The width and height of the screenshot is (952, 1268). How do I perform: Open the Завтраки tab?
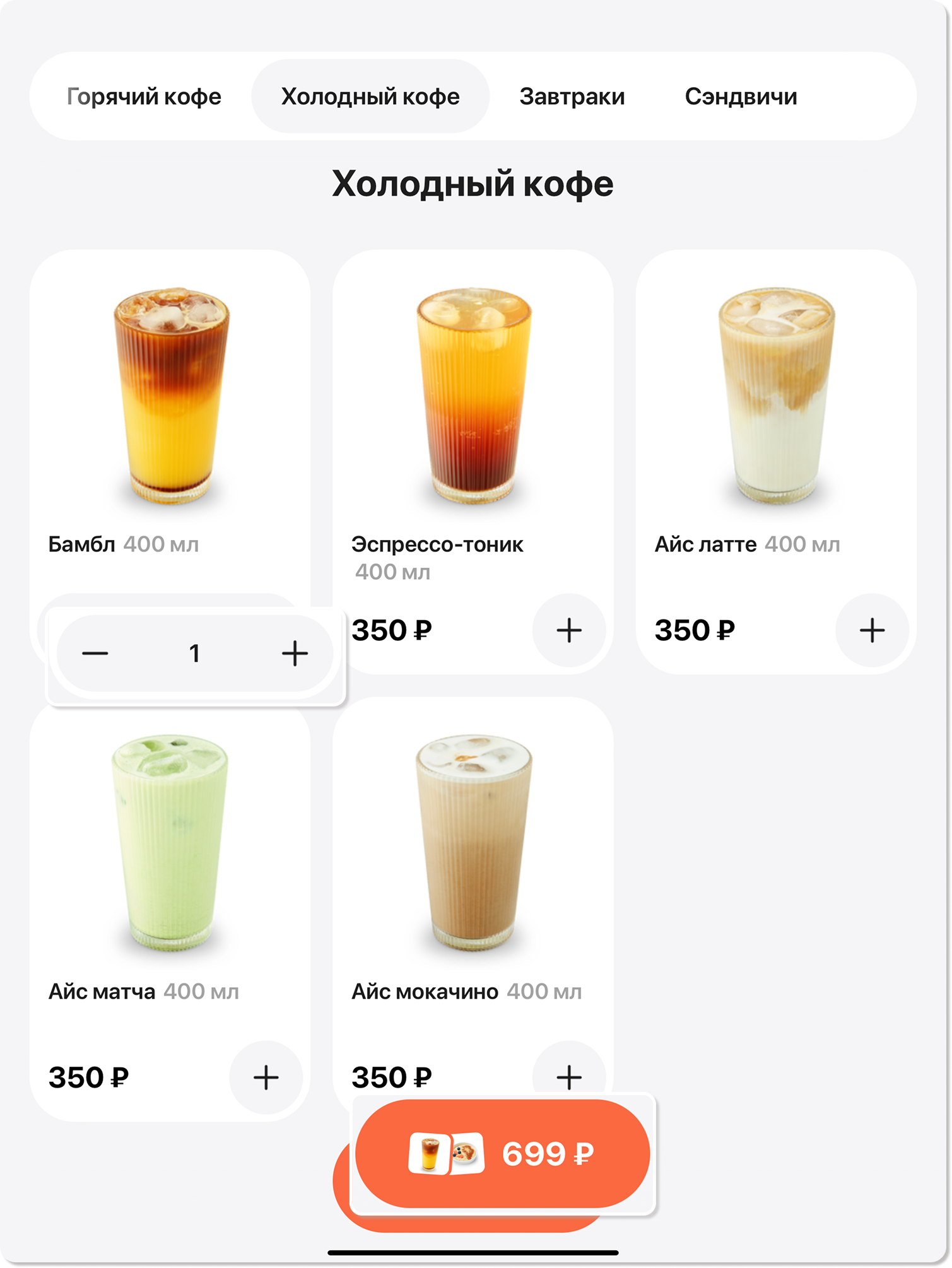point(572,97)
